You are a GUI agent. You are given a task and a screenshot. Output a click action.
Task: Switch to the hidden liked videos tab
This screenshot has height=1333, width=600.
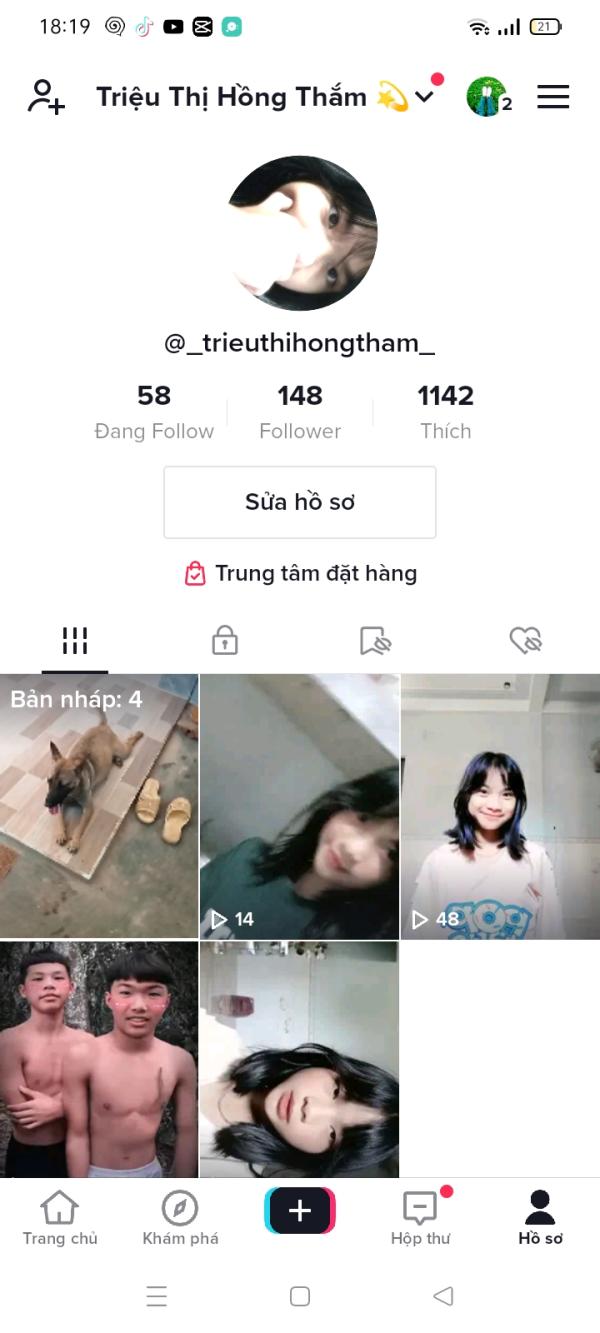point(525,641)
